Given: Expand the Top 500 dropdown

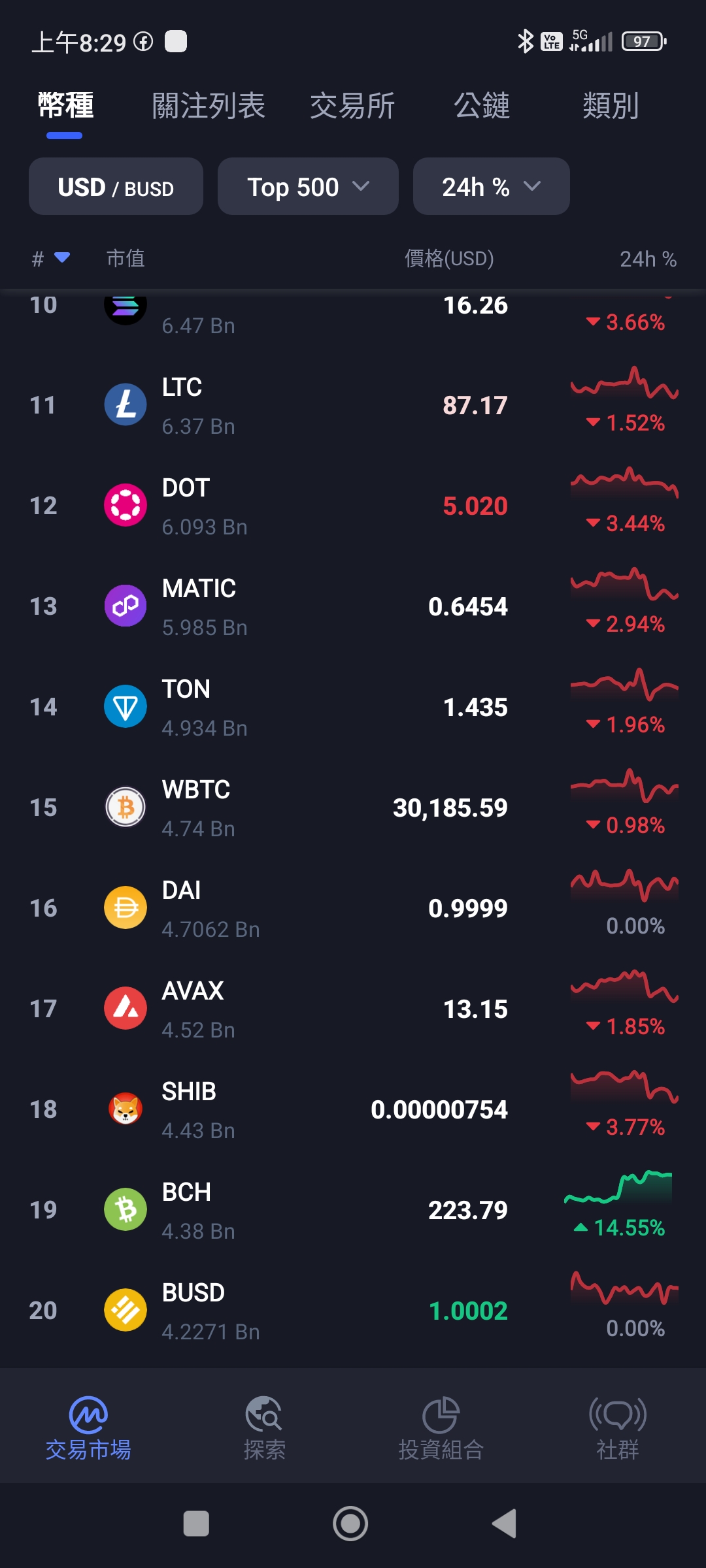Looking at the screenshot, I should coord(308,186).
